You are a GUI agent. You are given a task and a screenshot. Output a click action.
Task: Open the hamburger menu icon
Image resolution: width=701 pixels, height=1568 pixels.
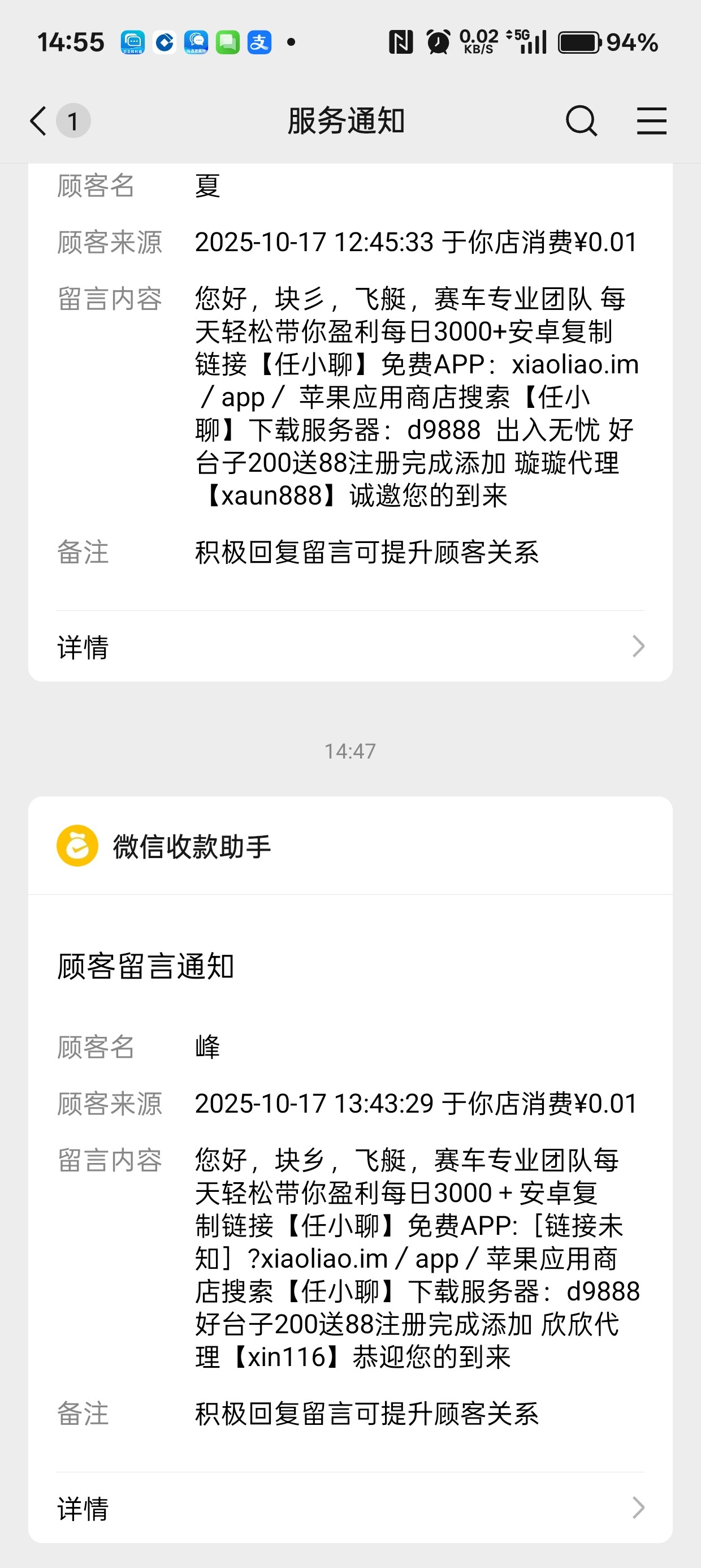click(x=651, y=120)
